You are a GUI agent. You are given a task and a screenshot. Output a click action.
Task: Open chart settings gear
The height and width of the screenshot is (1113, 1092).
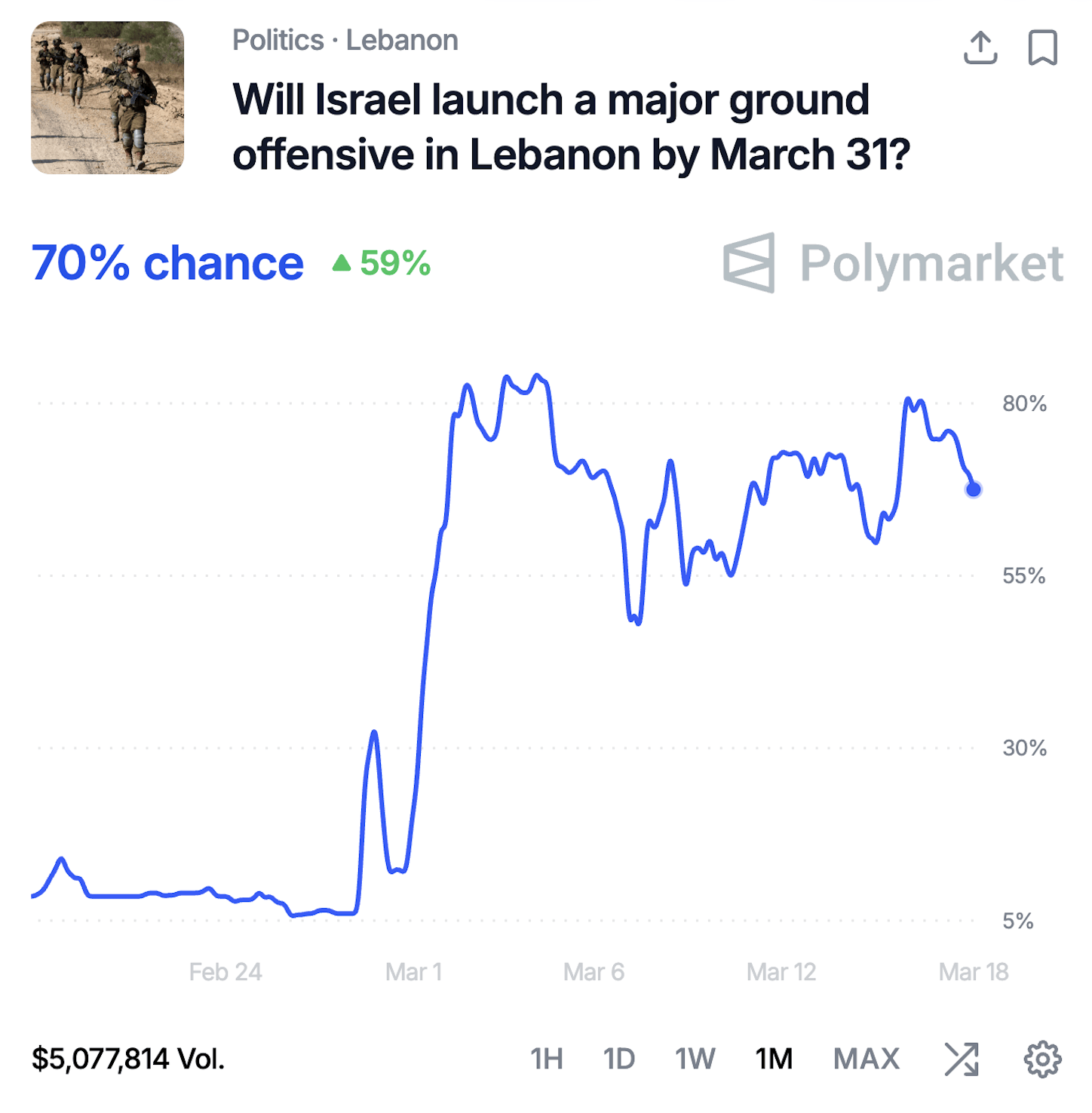1043,1059
